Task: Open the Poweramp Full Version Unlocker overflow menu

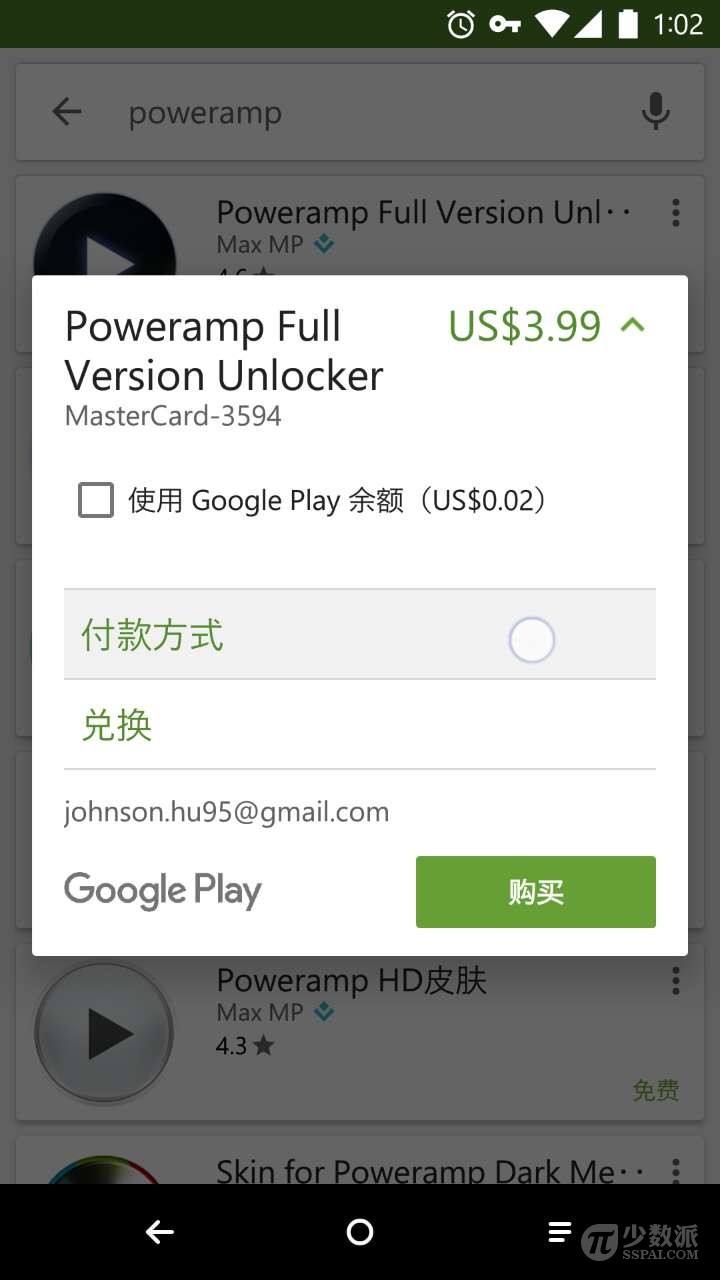Action: (x=676, y=213)
